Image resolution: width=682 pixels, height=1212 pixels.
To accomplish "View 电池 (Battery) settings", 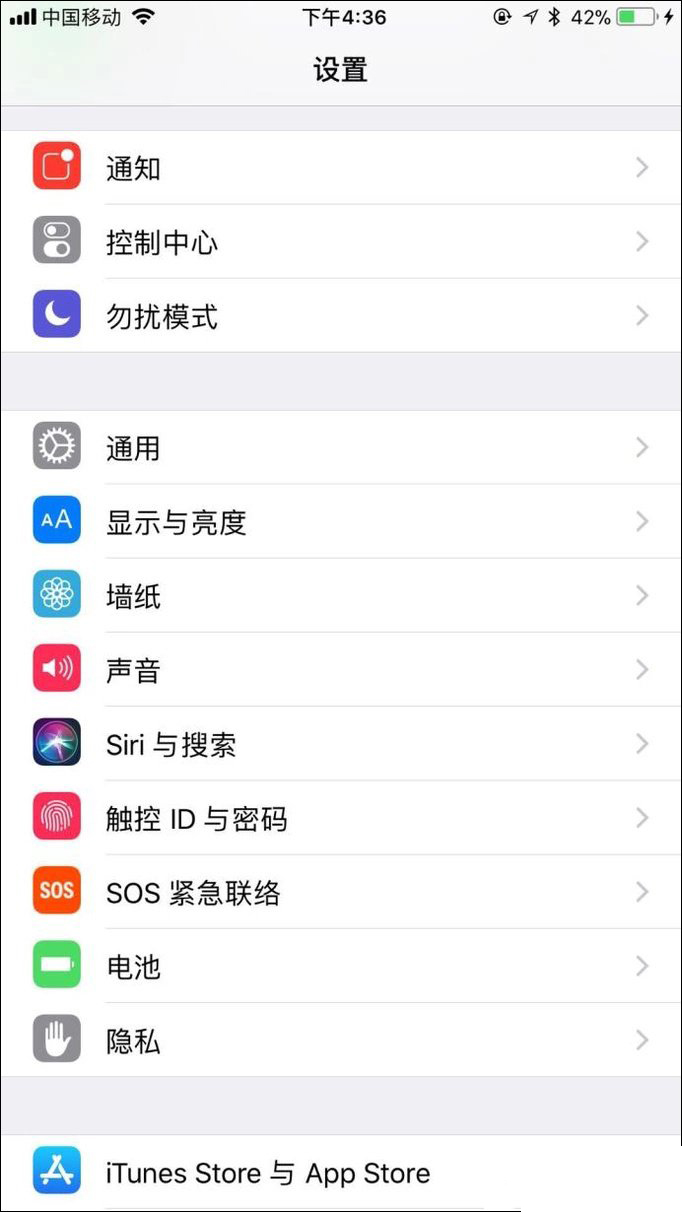I will click(340, 967).
